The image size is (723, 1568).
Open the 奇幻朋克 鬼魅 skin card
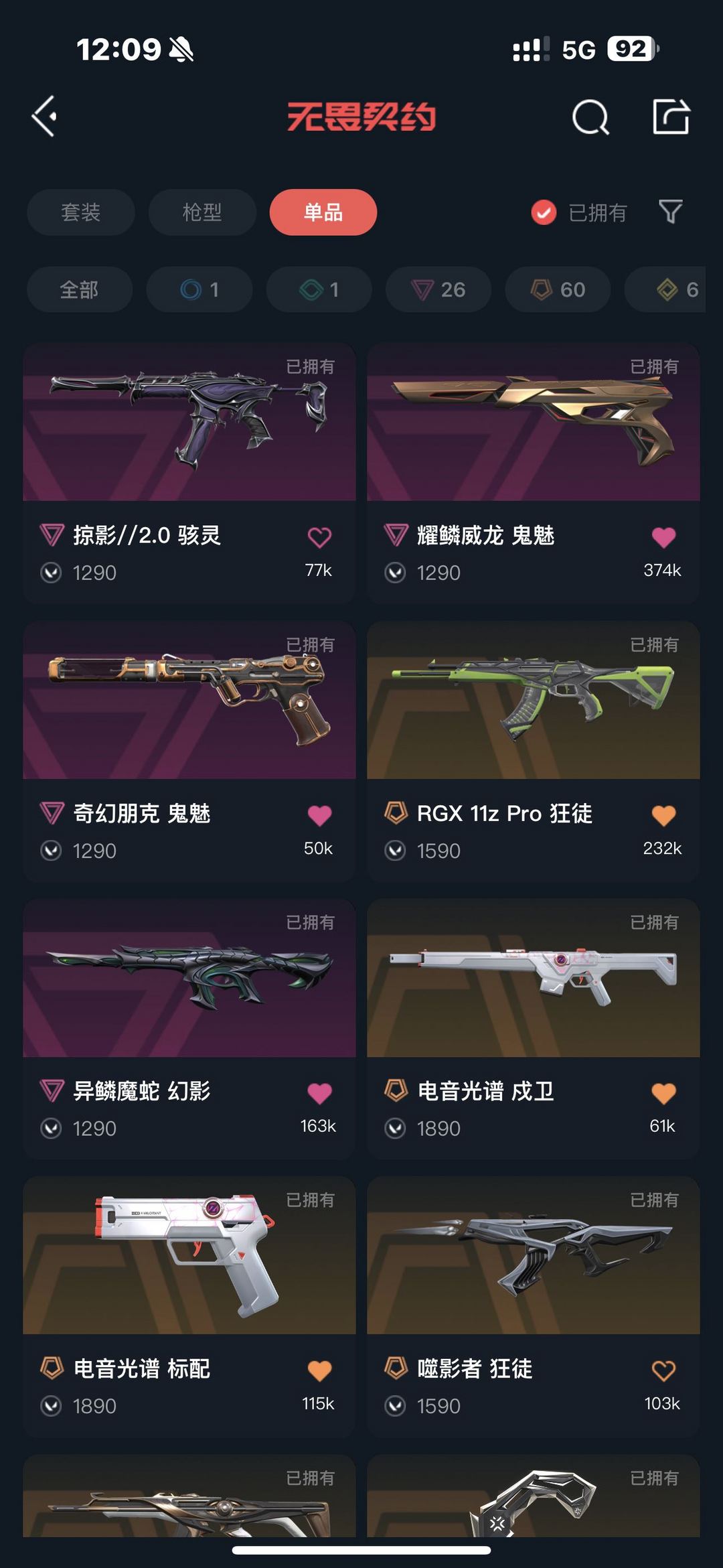click(x=189, y=751)
